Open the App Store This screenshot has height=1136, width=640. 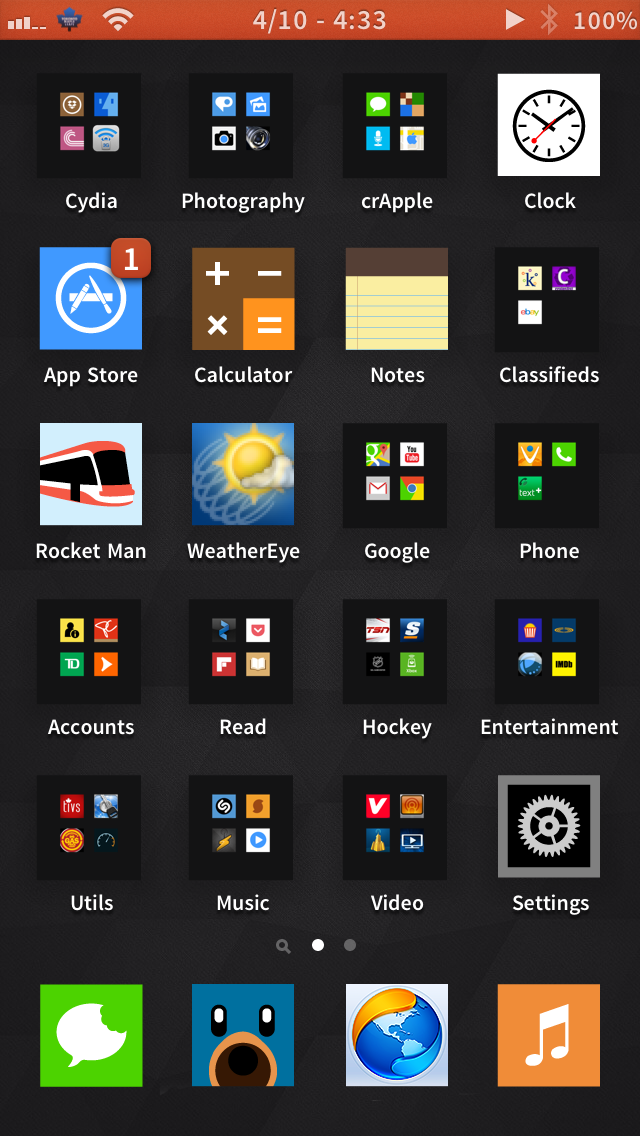point(90,299)
